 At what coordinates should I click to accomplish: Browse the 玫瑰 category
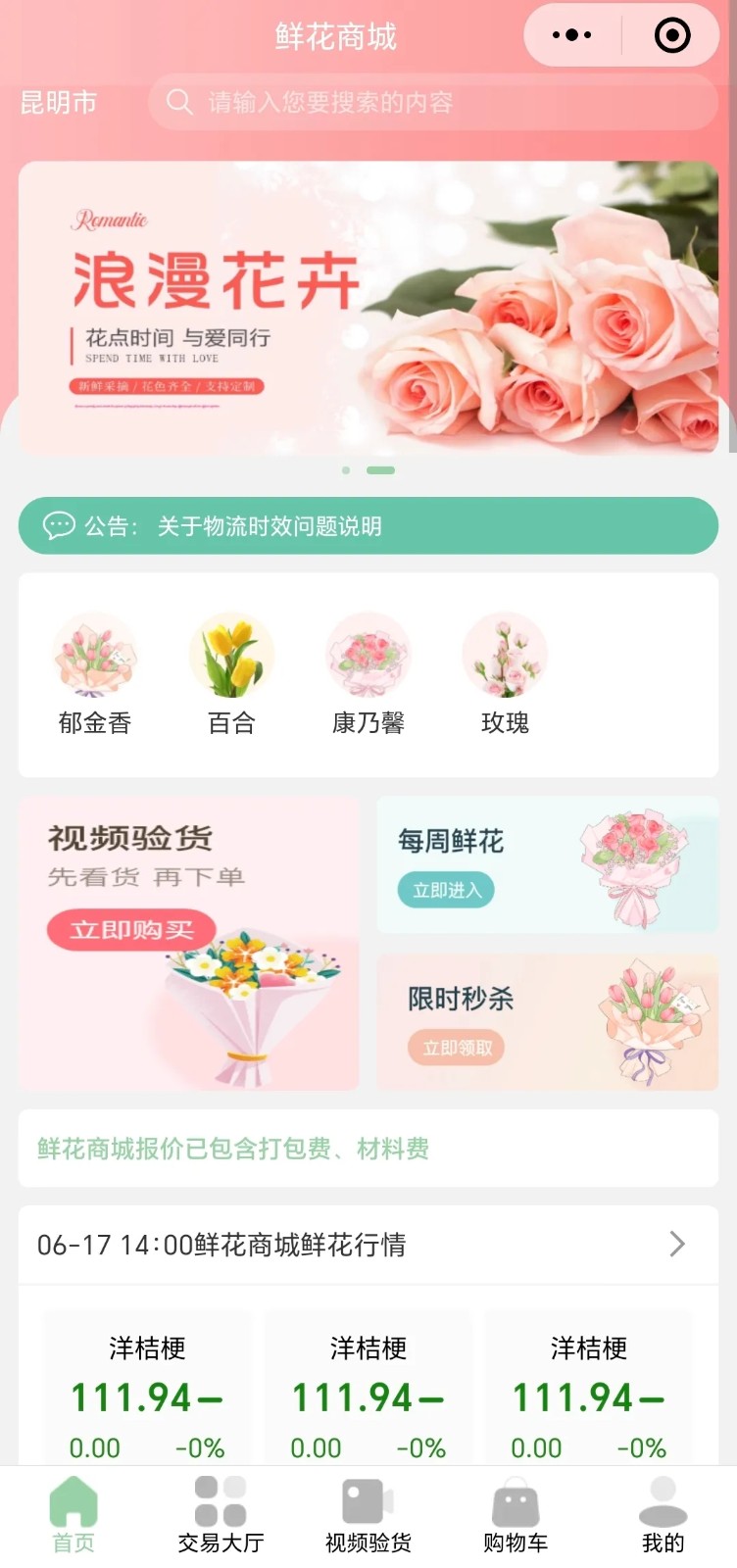505,674
